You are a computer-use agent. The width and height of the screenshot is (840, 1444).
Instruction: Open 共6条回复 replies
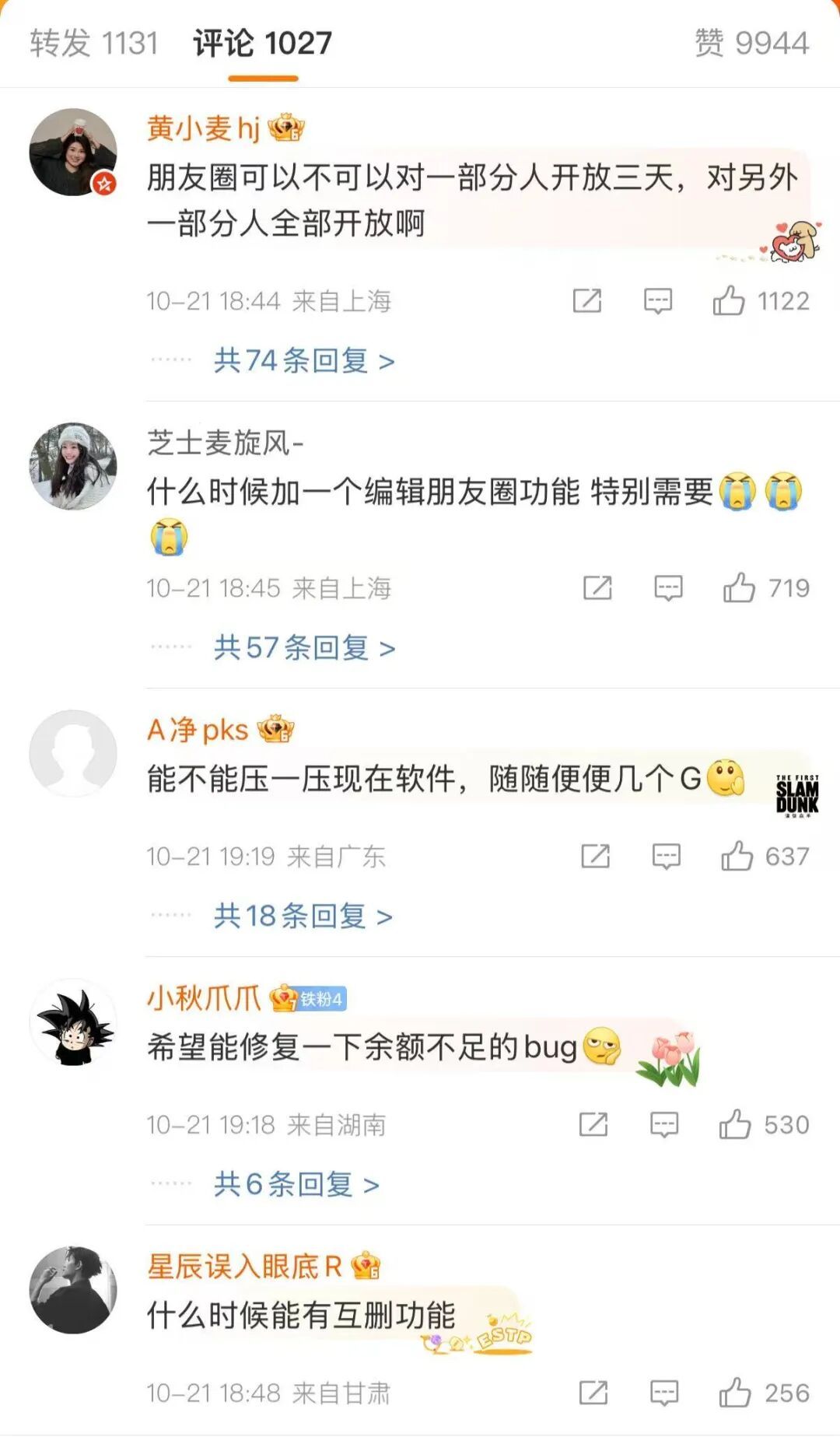[x=296, y=1184]
